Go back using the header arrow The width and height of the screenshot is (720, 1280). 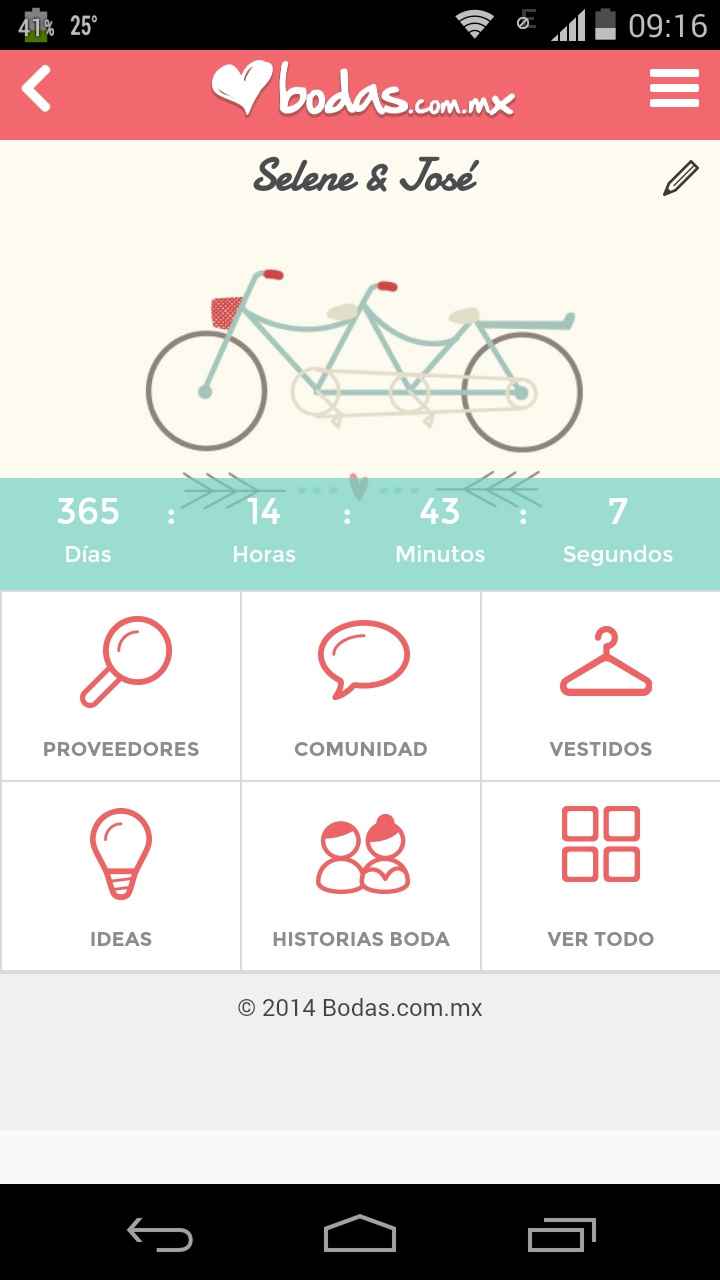tap(37, 89)
